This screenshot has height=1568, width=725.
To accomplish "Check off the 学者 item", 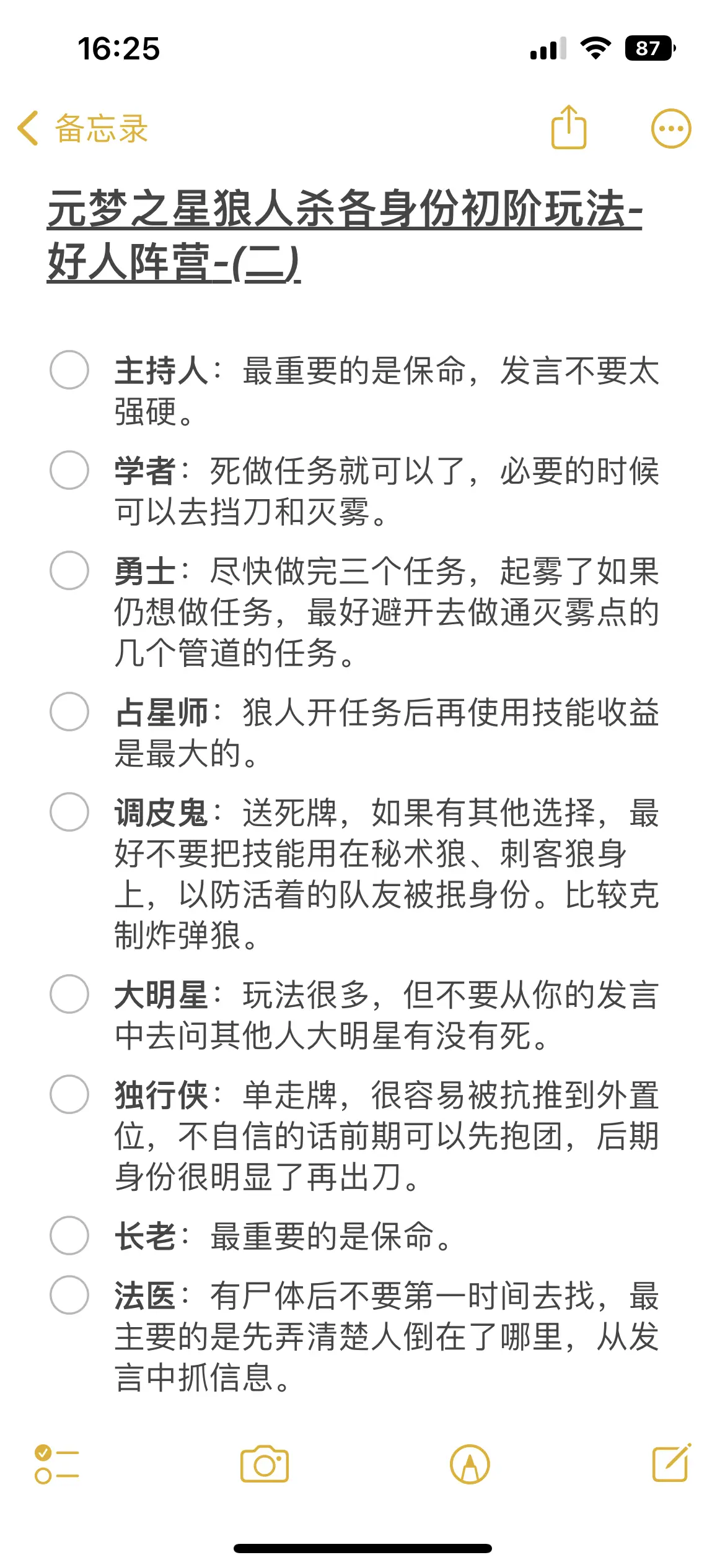I will coord(69,470).
